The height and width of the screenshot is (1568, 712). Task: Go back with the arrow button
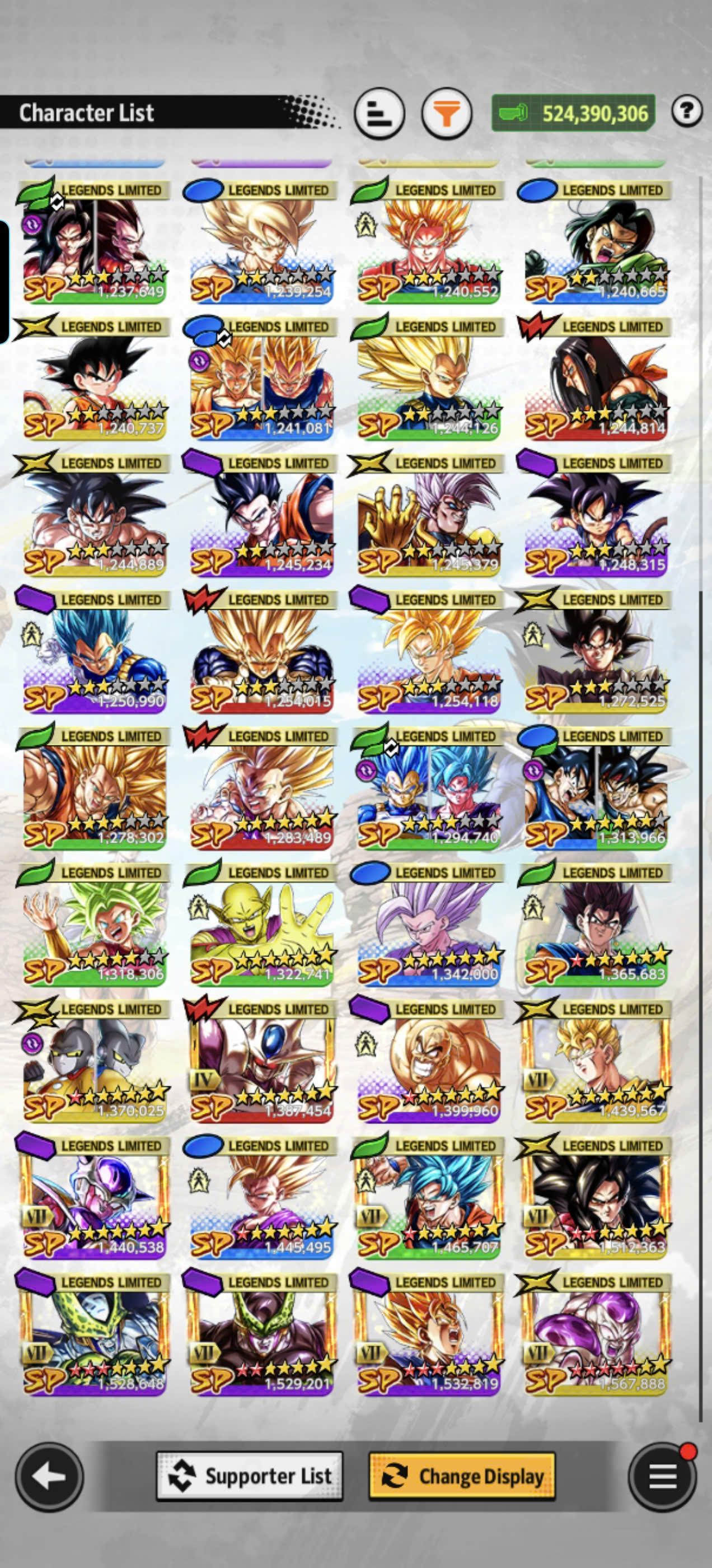pyautogui.click(x=49, y=1476)
